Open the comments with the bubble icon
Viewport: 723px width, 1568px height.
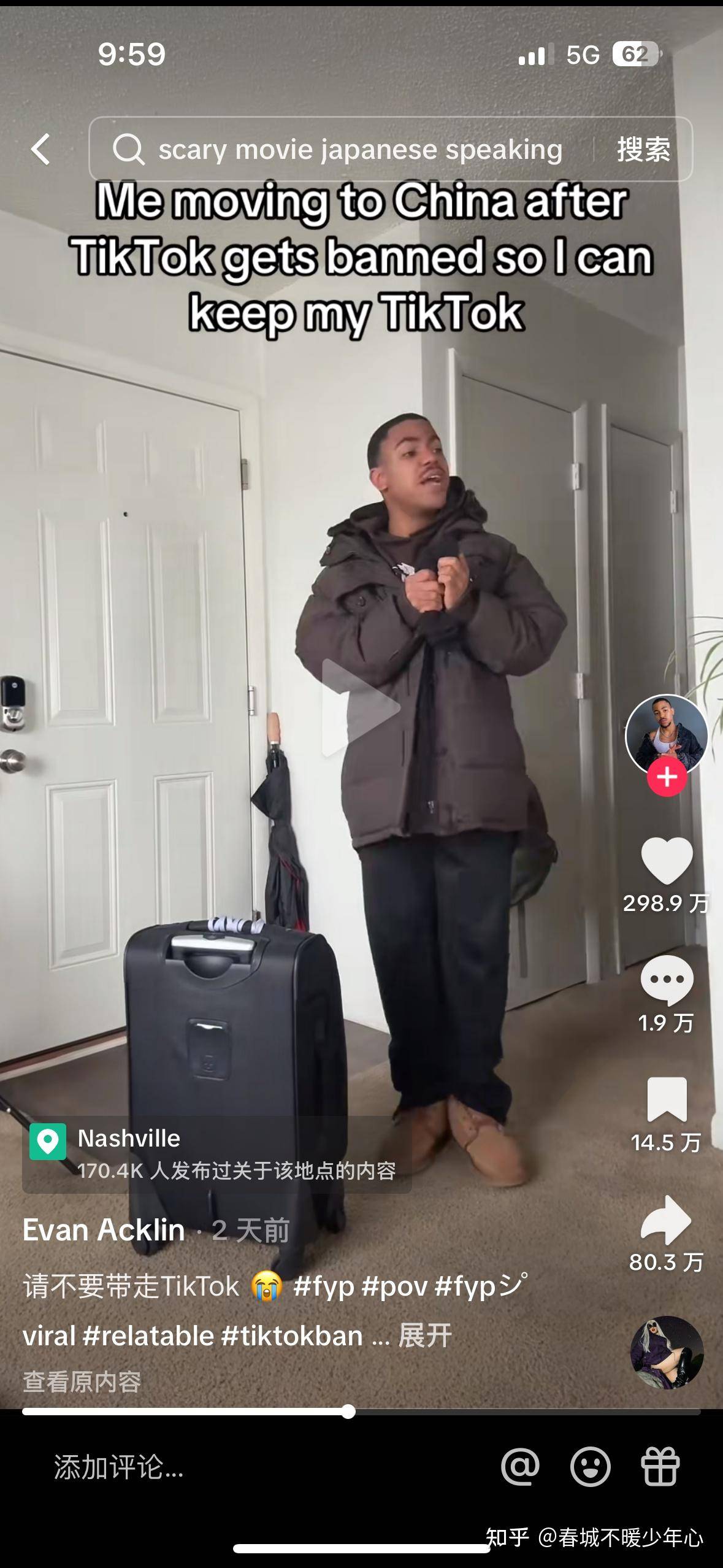[x=667, y=980]
